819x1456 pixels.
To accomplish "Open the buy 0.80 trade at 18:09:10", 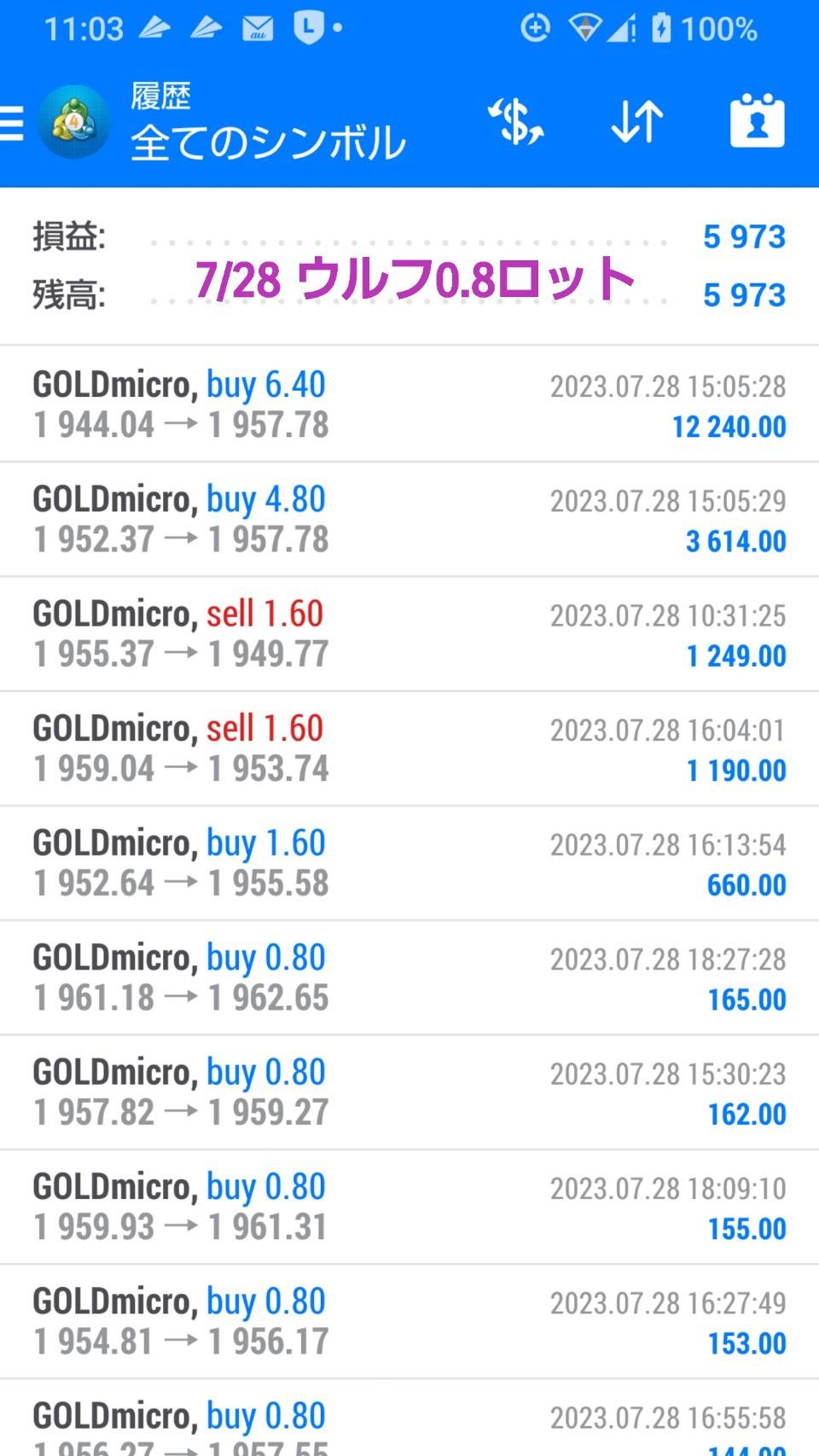I will pyautogui.click(x=409, y=1207).
